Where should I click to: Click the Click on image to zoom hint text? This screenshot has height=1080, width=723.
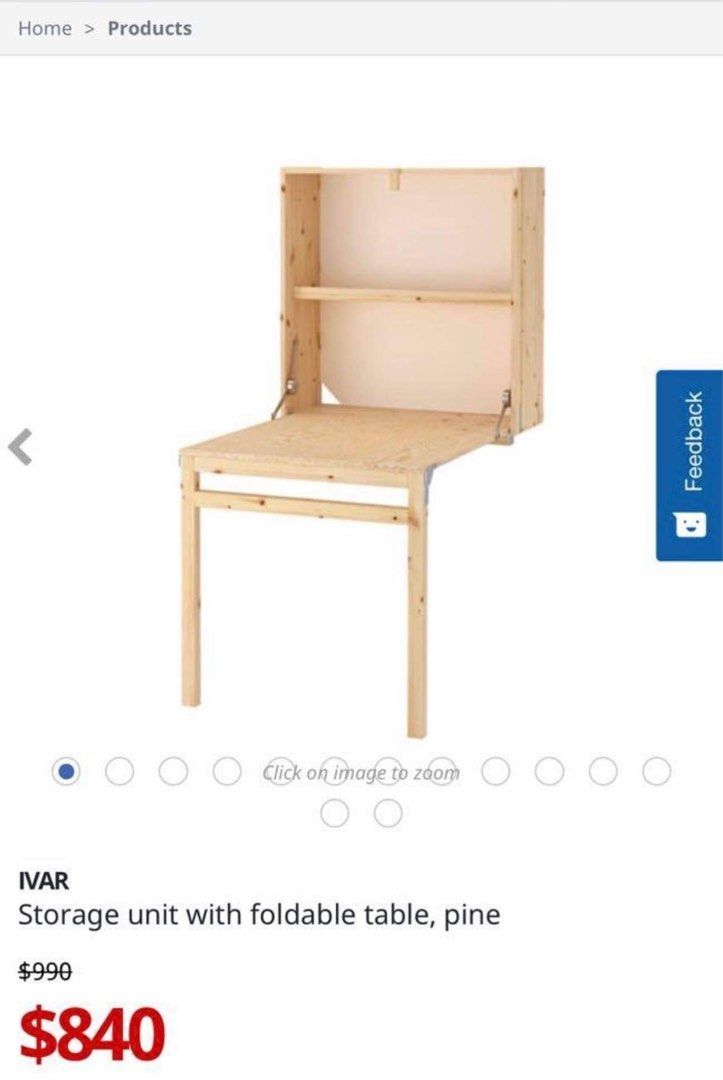coord(362,773)
